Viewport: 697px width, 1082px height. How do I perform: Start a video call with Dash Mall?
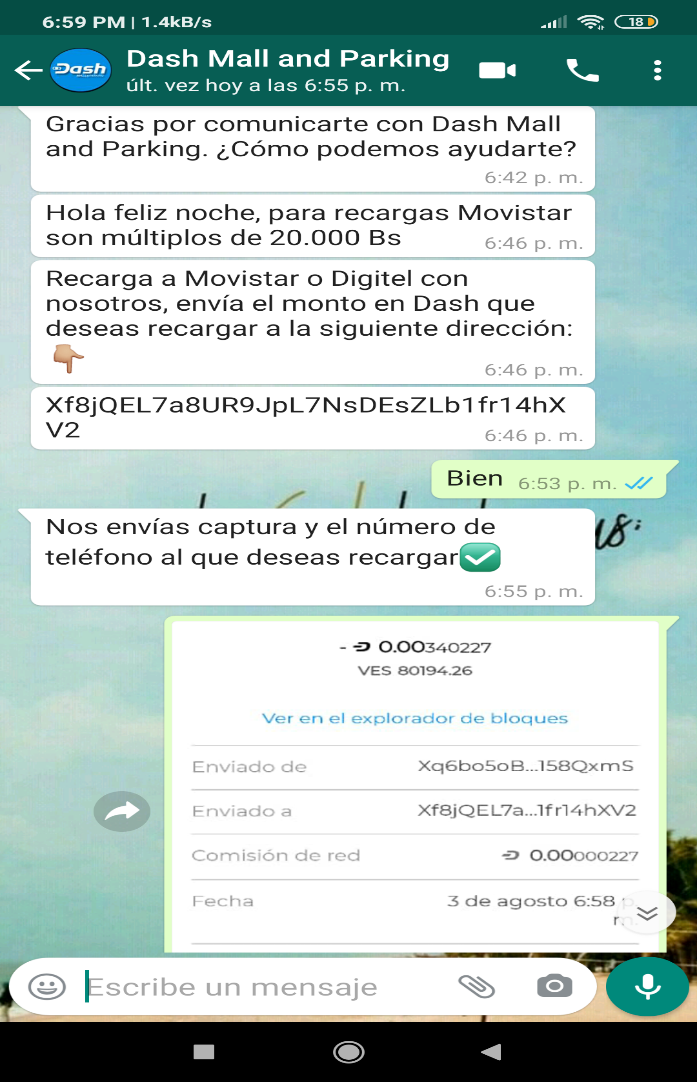[x=497, y=70]
